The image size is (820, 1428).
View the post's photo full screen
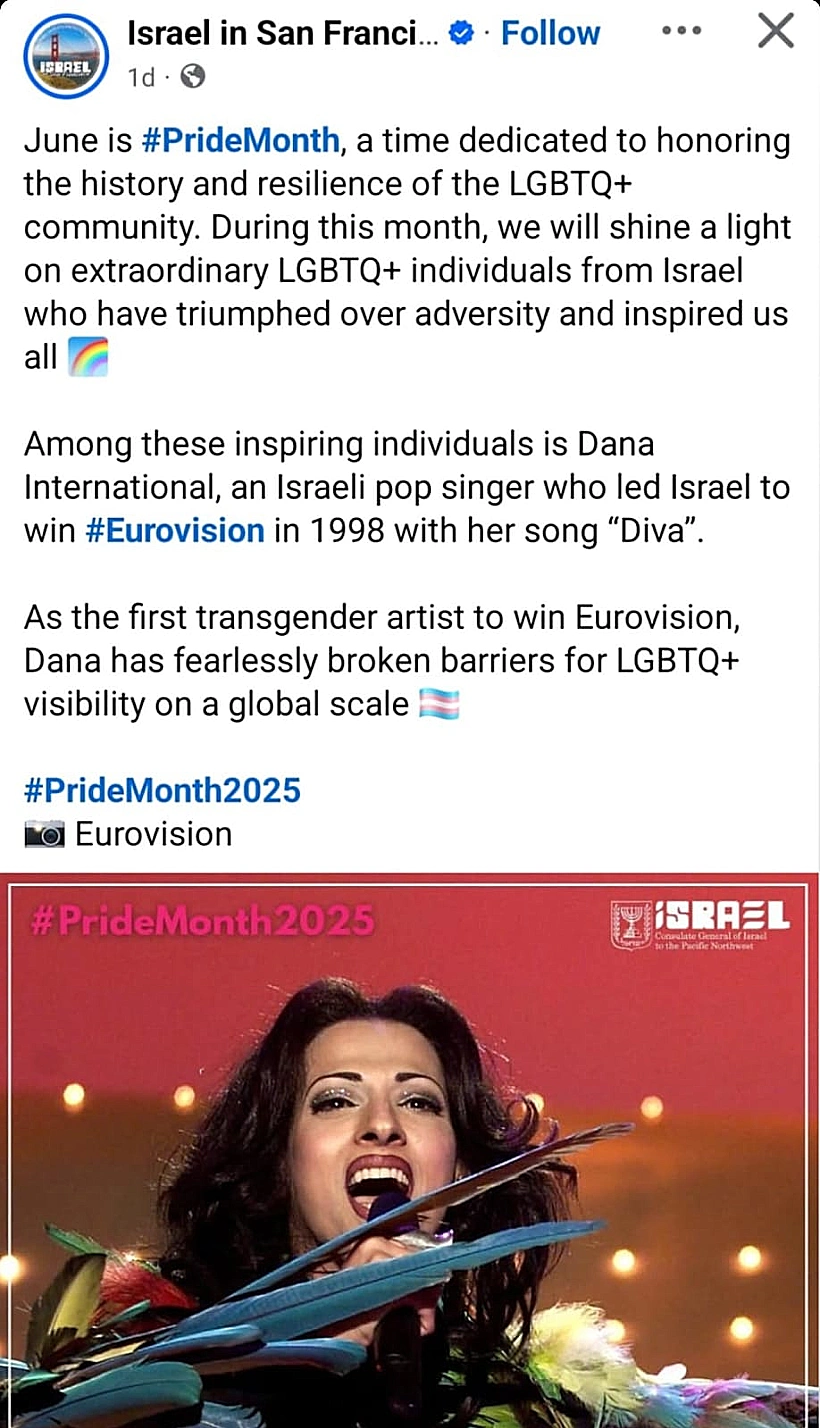(410, 1150)
